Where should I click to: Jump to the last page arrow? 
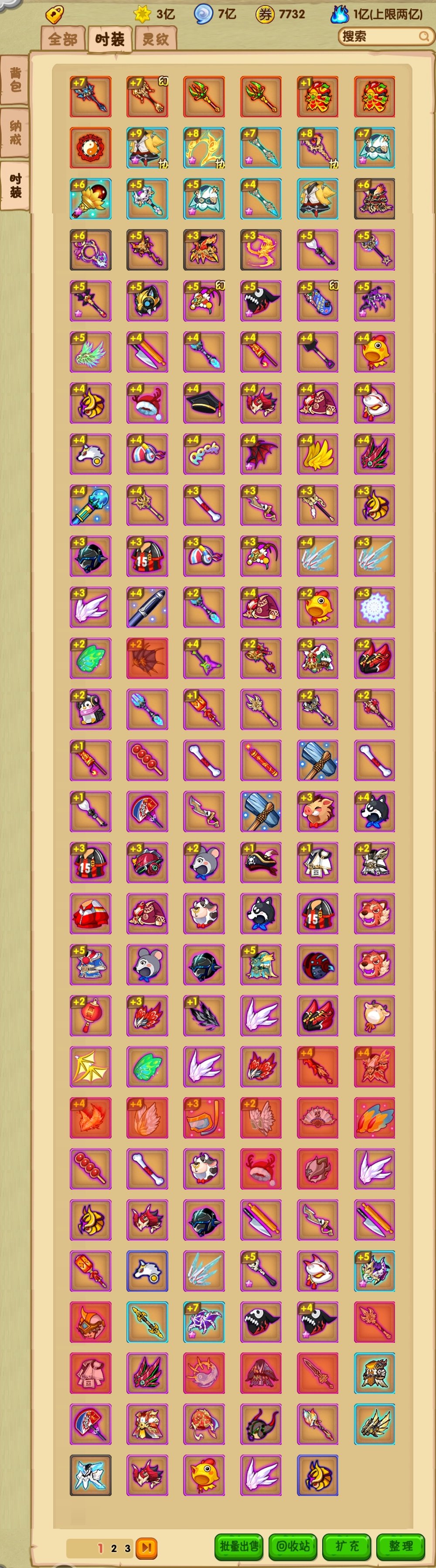coord(146,1547)
